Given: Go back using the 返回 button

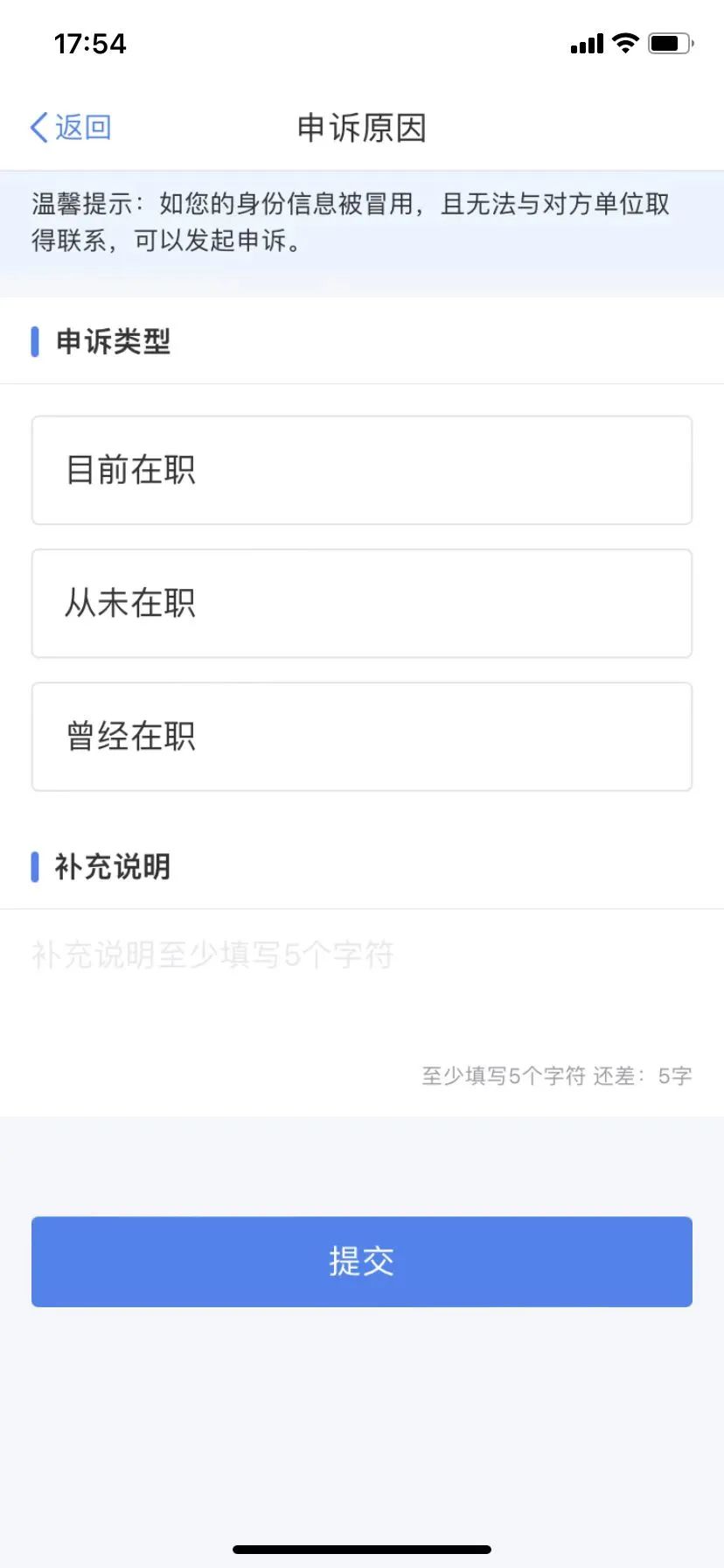Looking at the screenshot, I should [x=70, y=128].
